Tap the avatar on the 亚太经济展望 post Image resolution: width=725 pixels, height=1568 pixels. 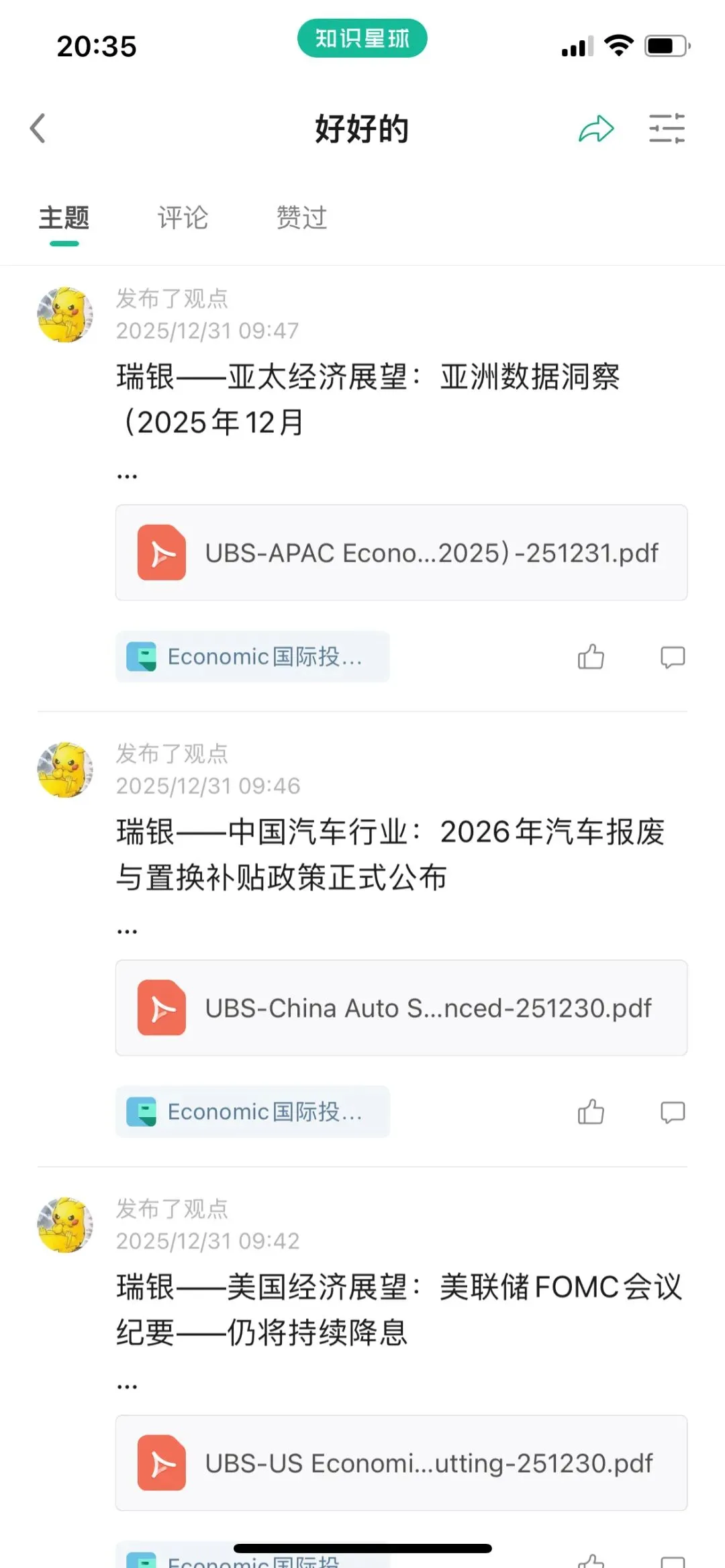[65, 315]
